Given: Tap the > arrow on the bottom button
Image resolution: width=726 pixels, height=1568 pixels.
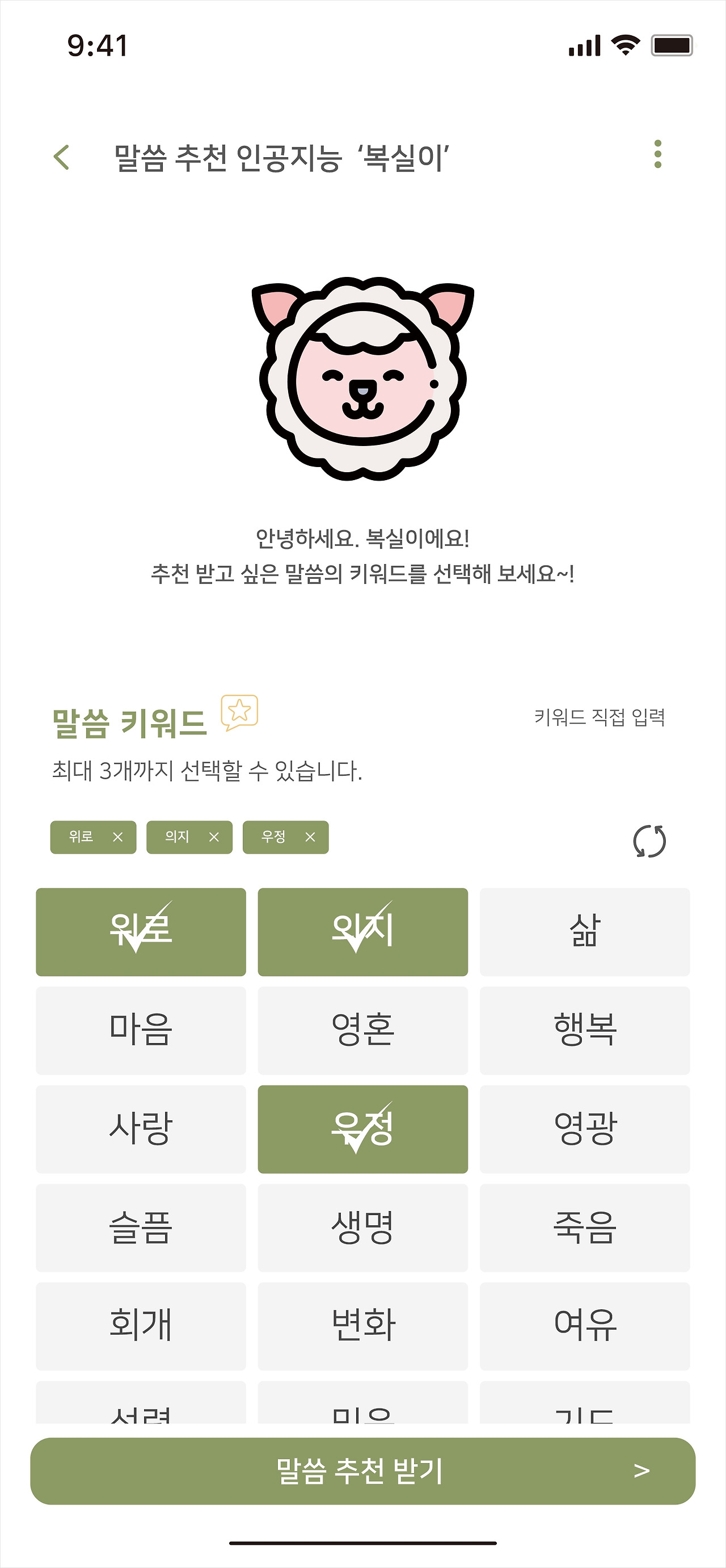Looking at the screenshot, I should 641,1470.
